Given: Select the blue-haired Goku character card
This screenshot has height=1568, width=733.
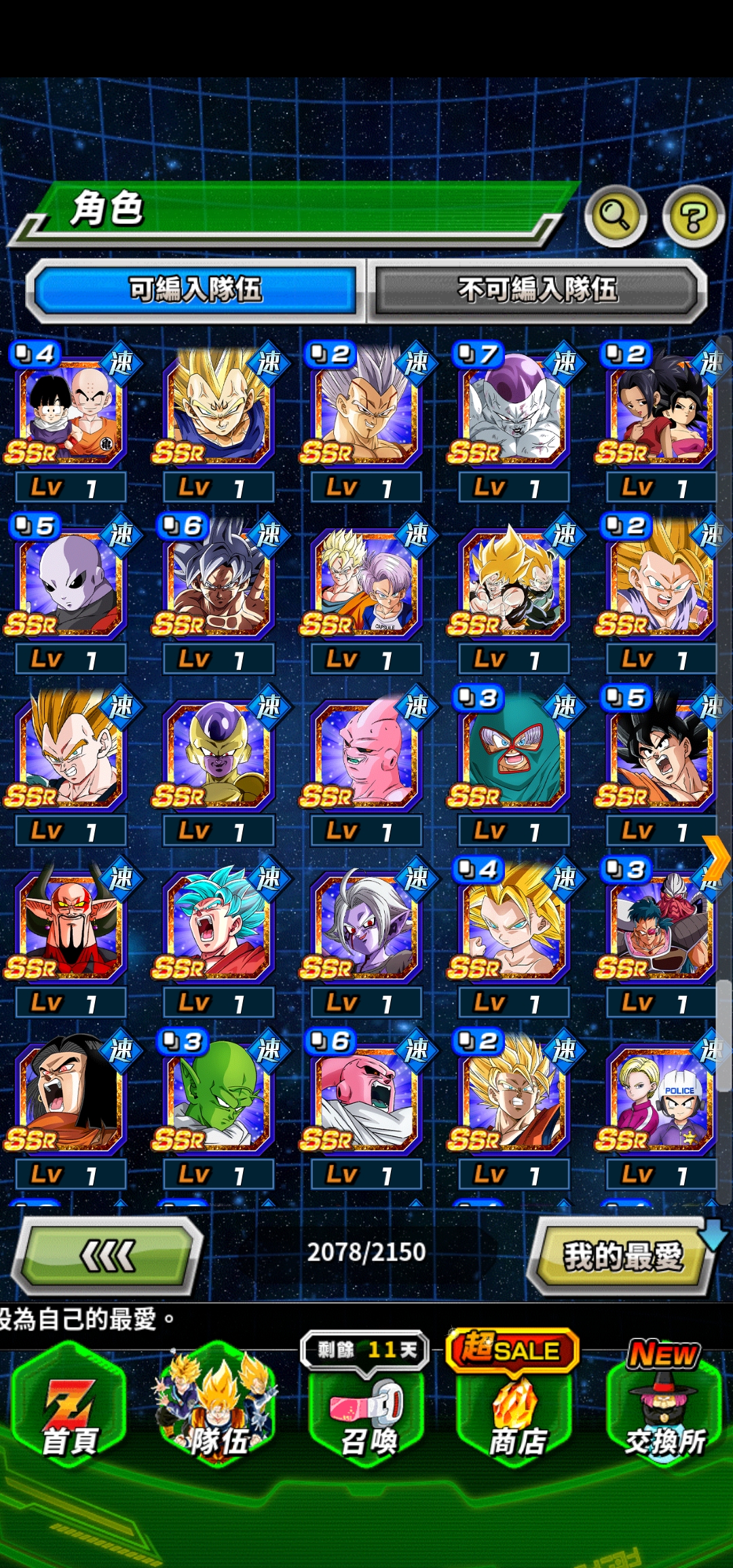Looking at the screenshot, I should [x=217, y=925].
